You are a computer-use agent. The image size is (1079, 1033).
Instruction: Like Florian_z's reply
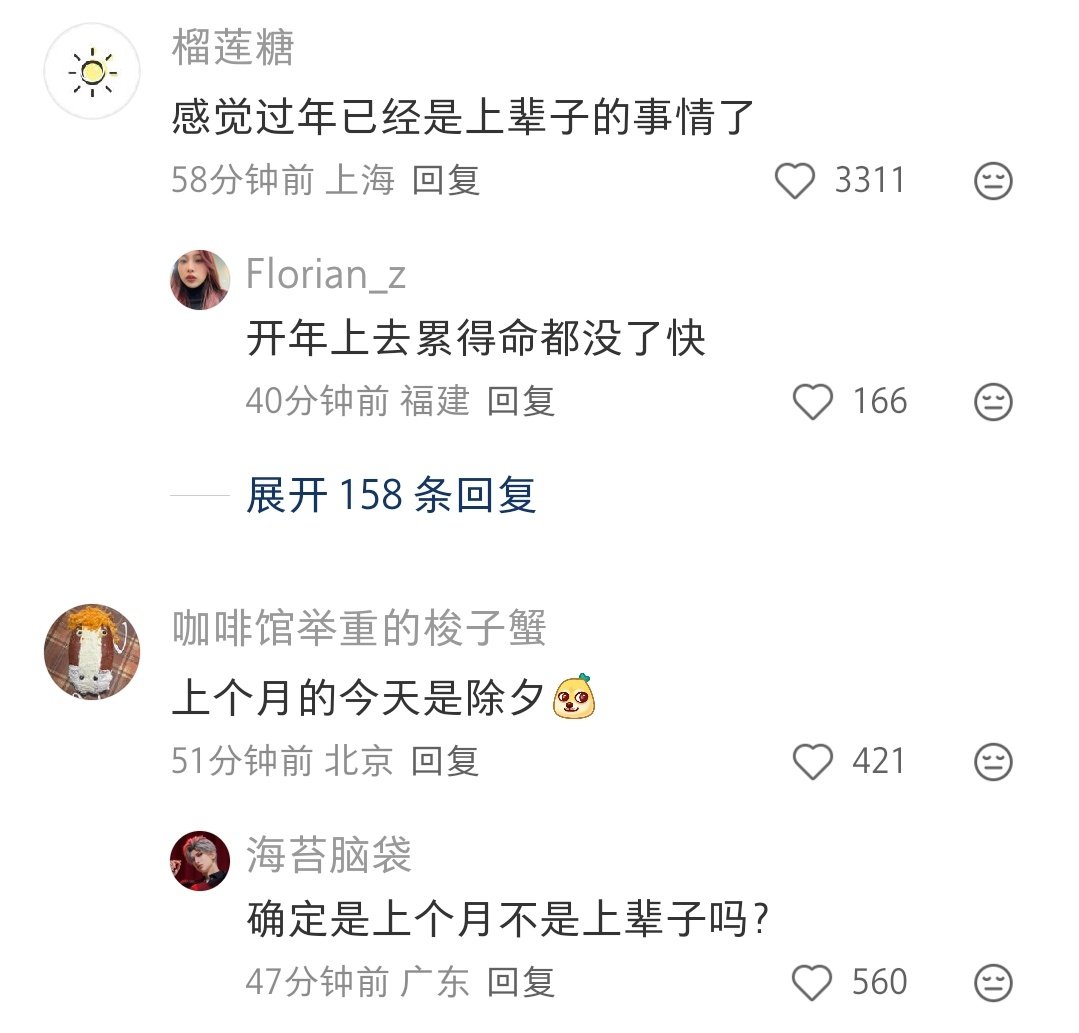812,402
